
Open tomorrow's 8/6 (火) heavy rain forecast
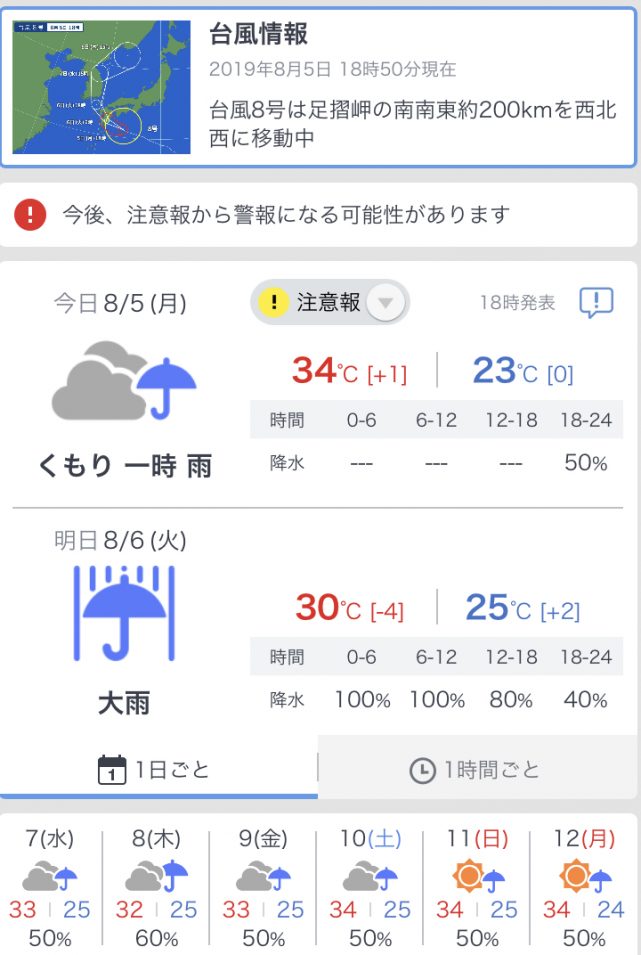(130, 625)
